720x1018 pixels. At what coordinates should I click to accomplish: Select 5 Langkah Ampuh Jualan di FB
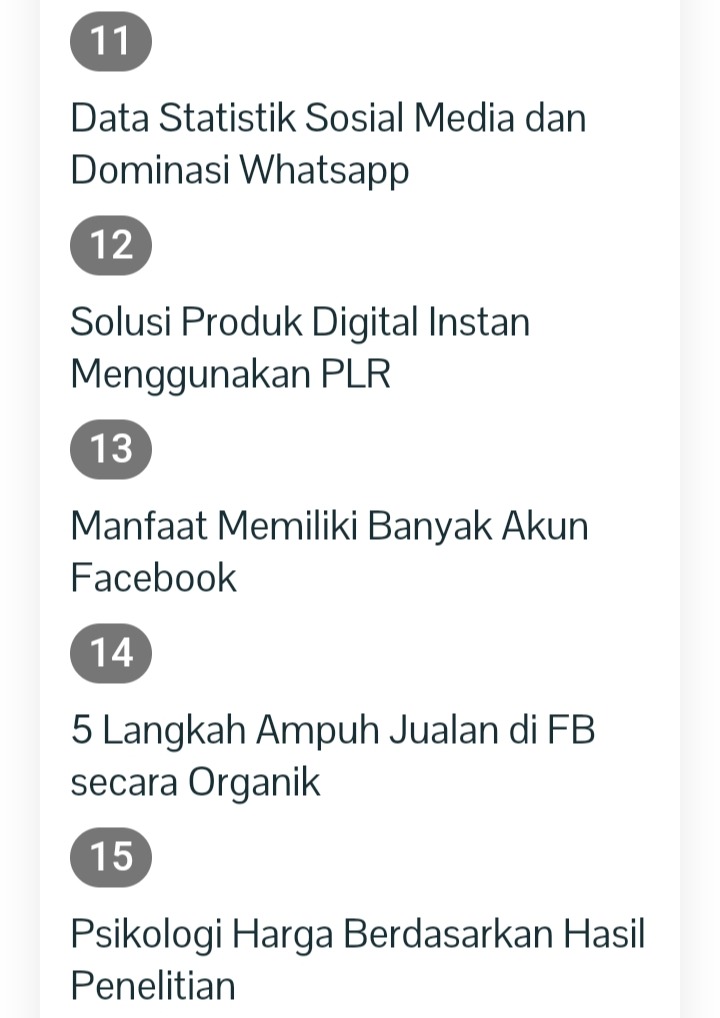point(332,755)
